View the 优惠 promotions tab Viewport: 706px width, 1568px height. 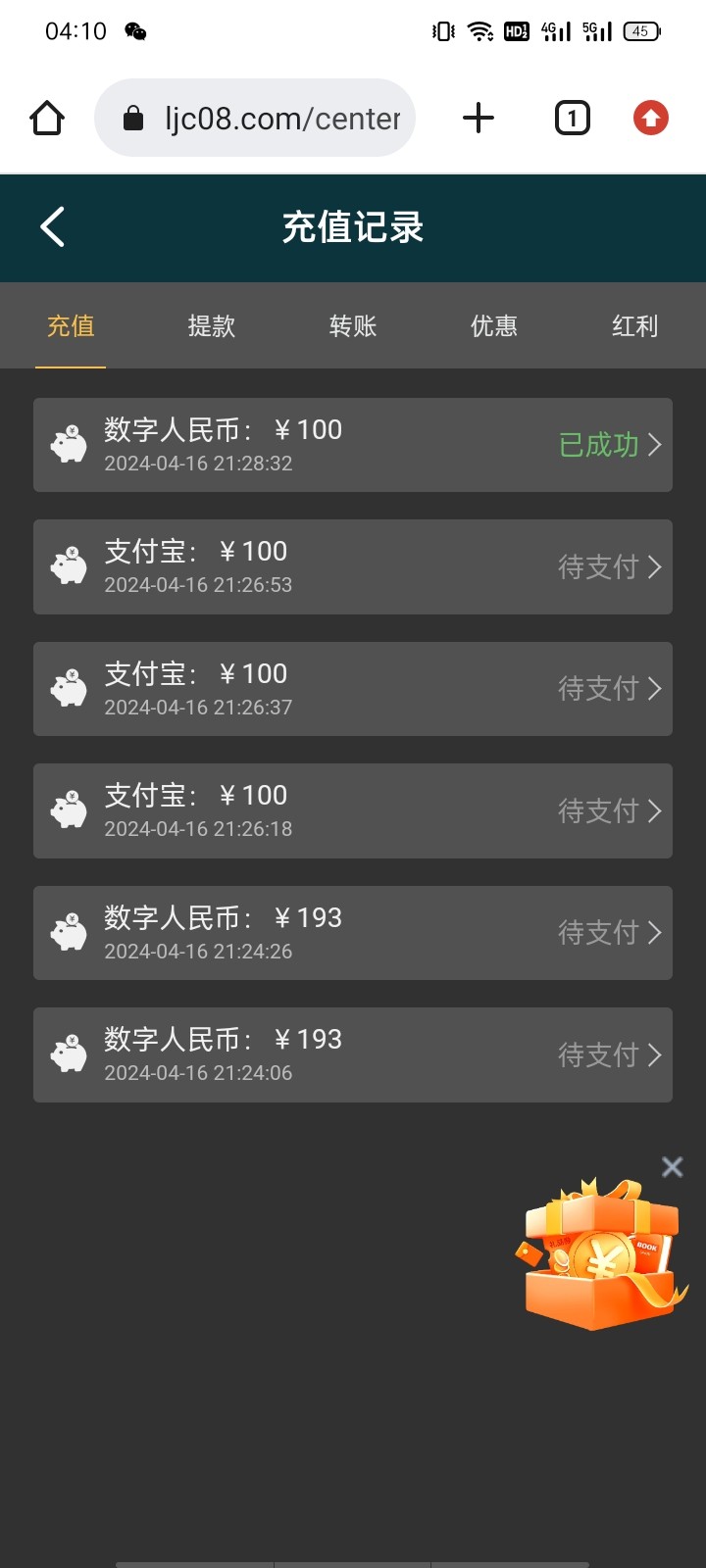pos(494,326)
